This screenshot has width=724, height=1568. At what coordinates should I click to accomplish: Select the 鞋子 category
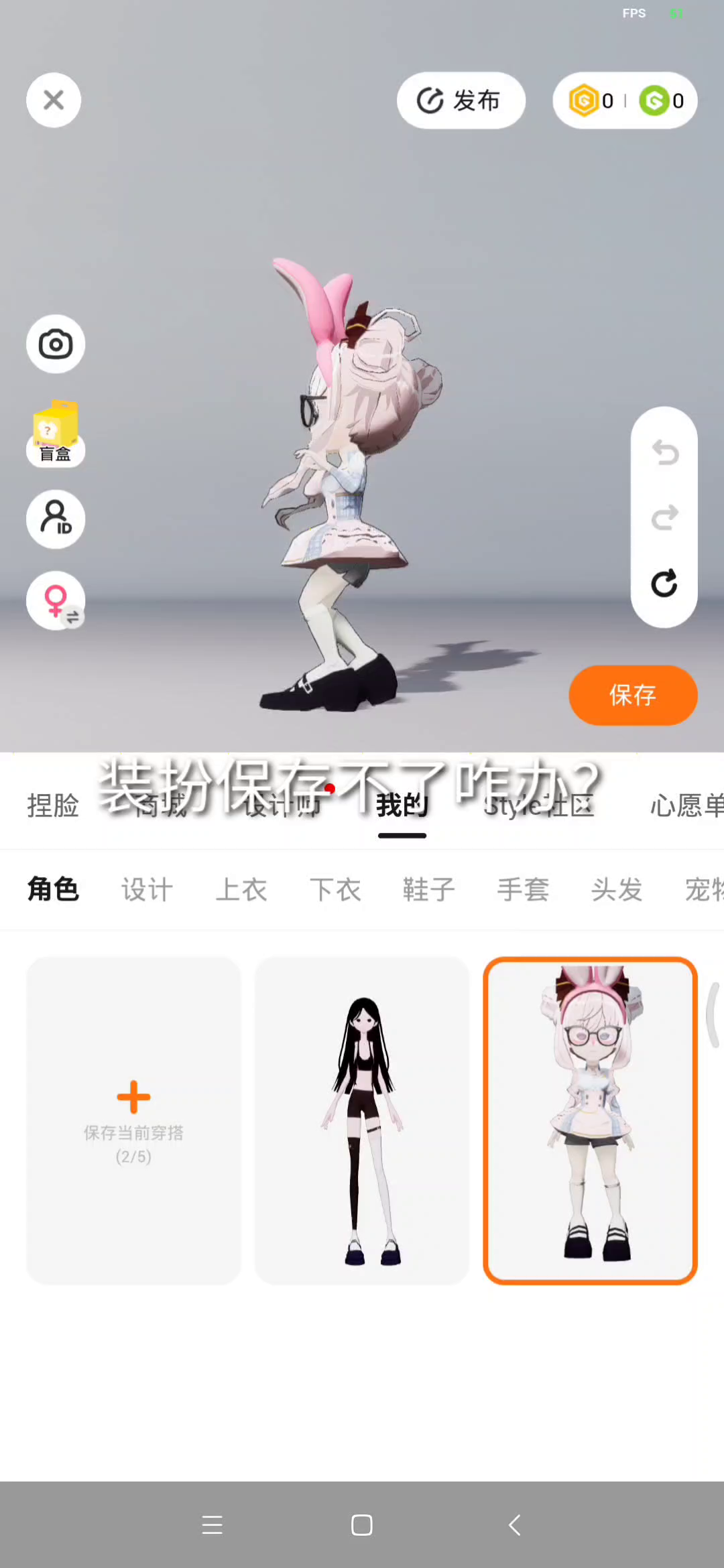(x=429, y=890)
